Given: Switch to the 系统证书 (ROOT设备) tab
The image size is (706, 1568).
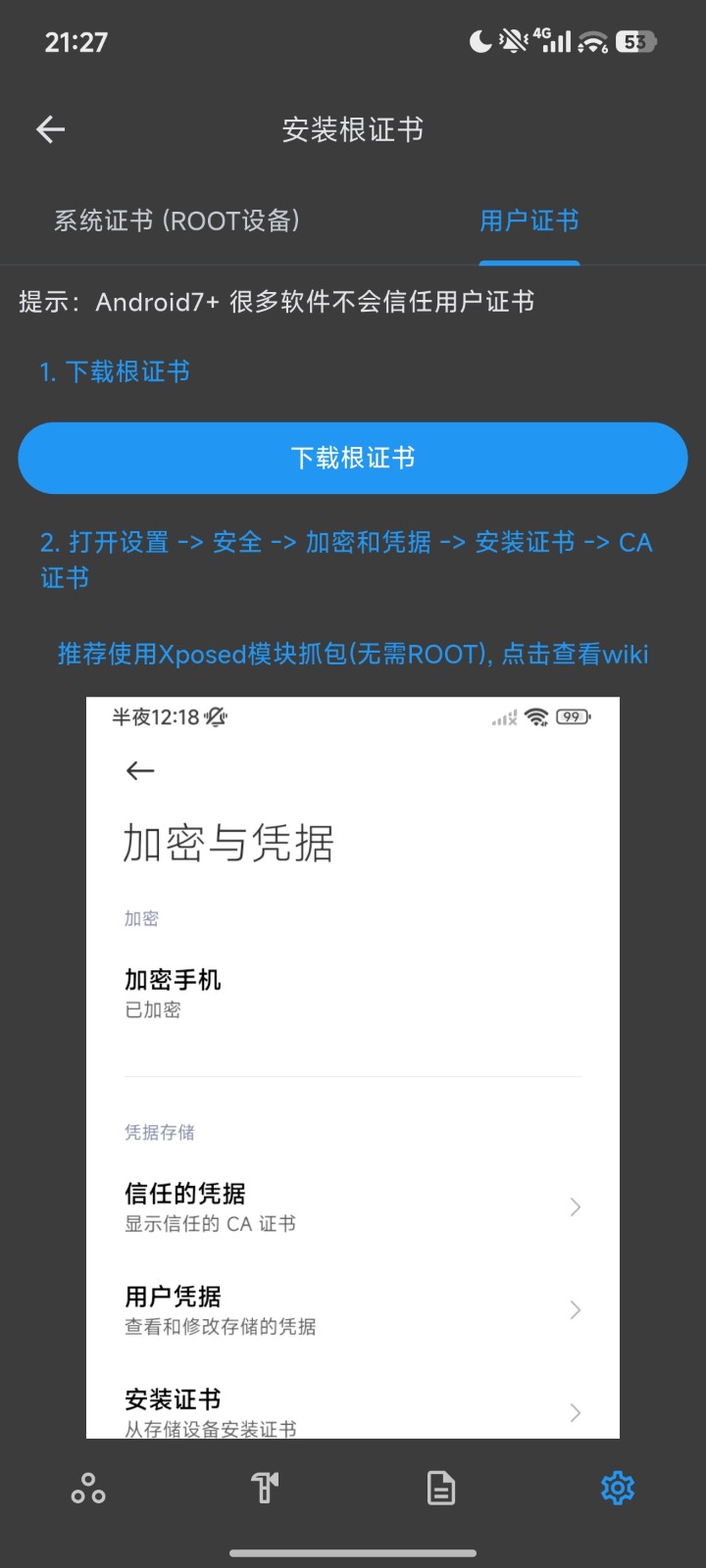Looking at the screenshot, I should tap(179, 221).
